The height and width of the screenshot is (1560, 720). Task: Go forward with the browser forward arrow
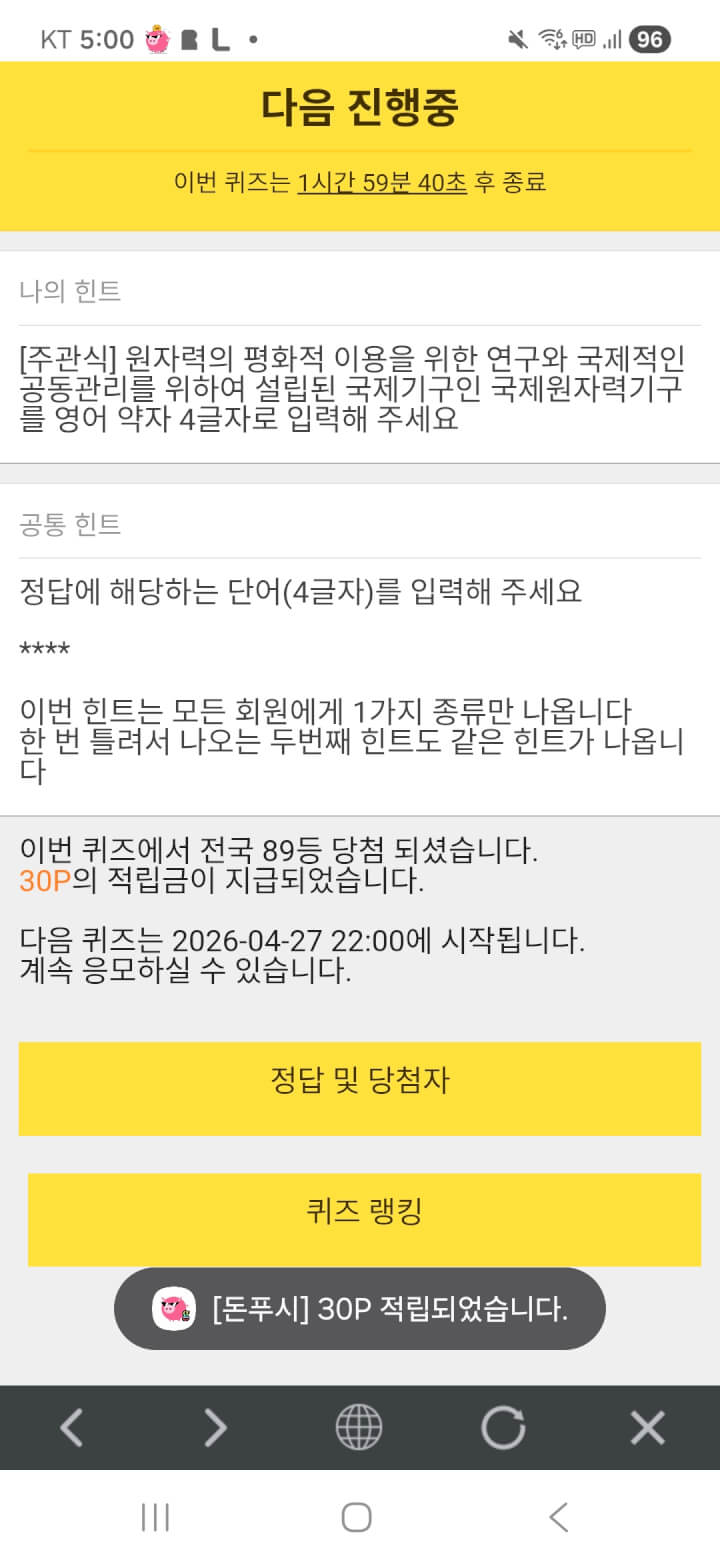point(215,1427)
